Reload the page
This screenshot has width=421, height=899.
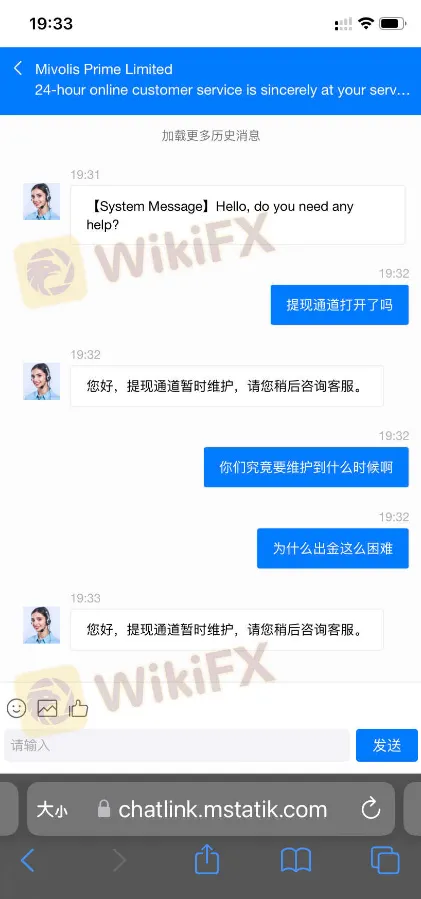(x=371, y=810)
